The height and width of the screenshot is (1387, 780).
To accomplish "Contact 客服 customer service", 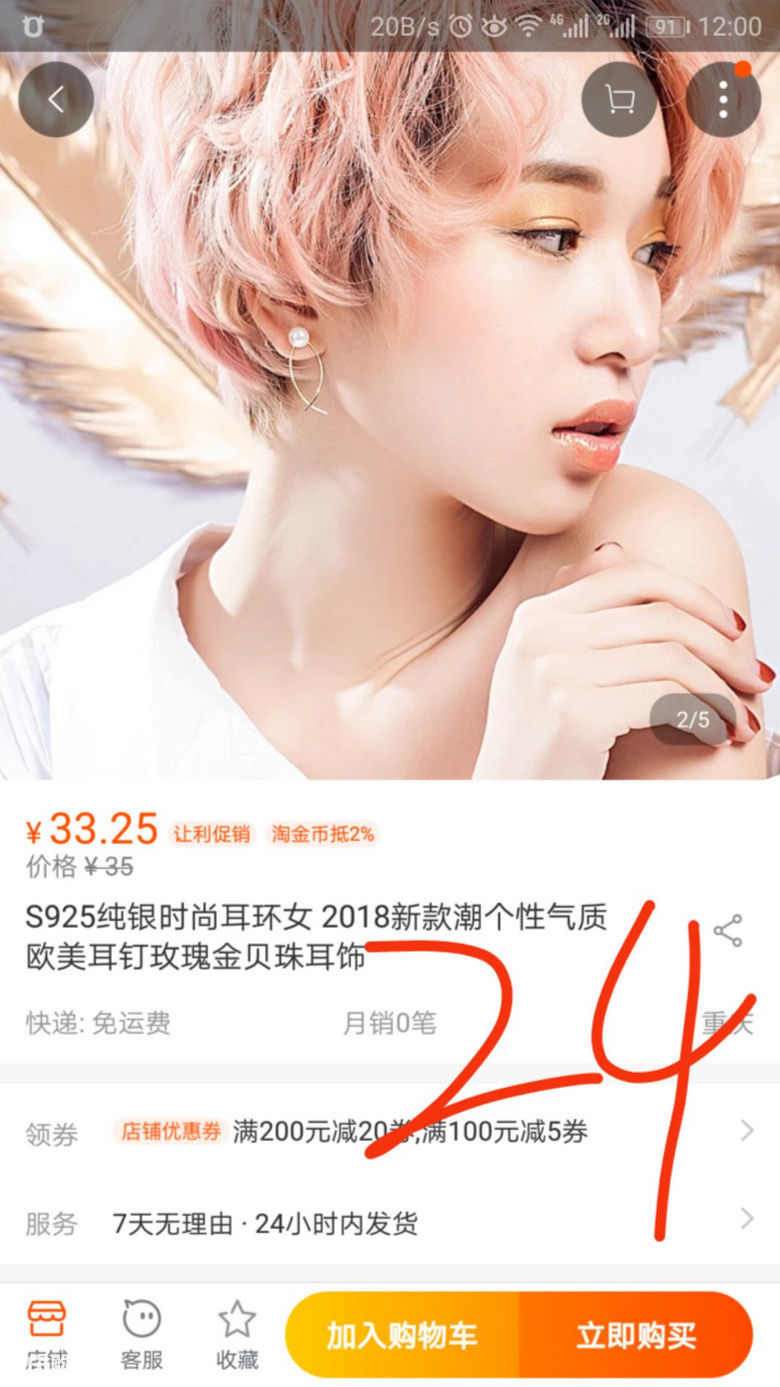I will coord(142,1334).
